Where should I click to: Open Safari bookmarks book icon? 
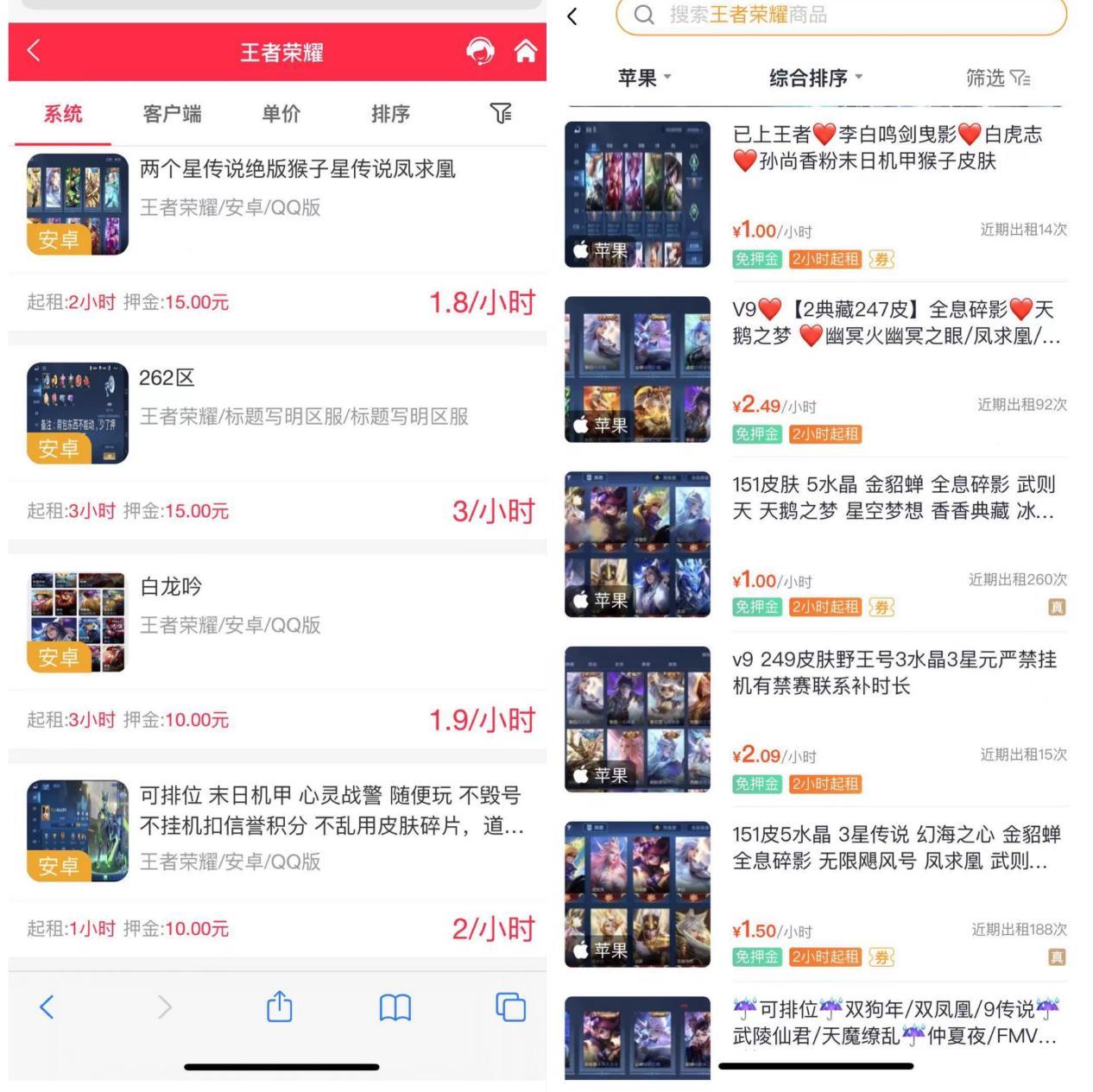tap(395, 1007)
